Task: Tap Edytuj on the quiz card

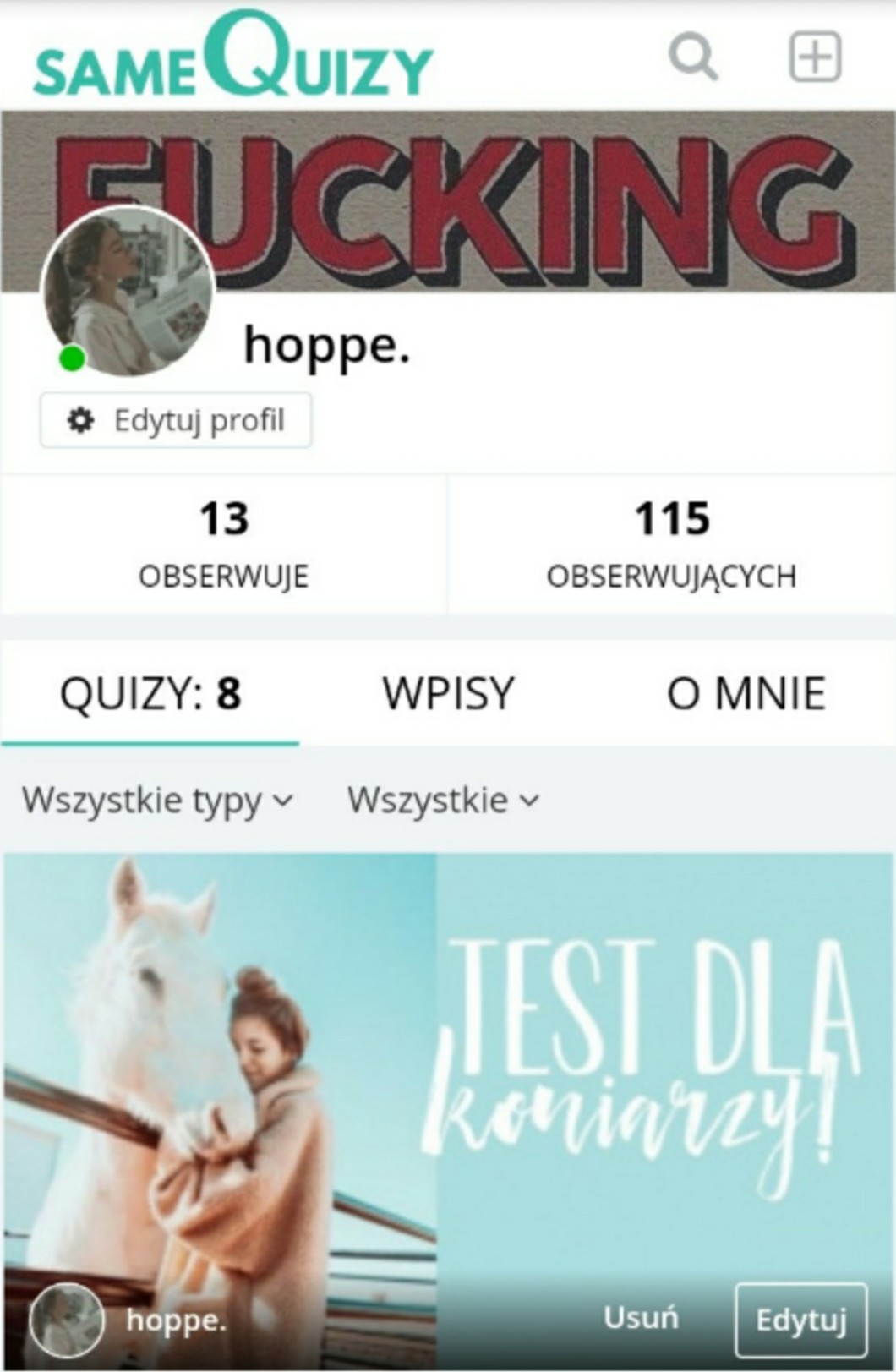Action: [x=800, y=1320]
